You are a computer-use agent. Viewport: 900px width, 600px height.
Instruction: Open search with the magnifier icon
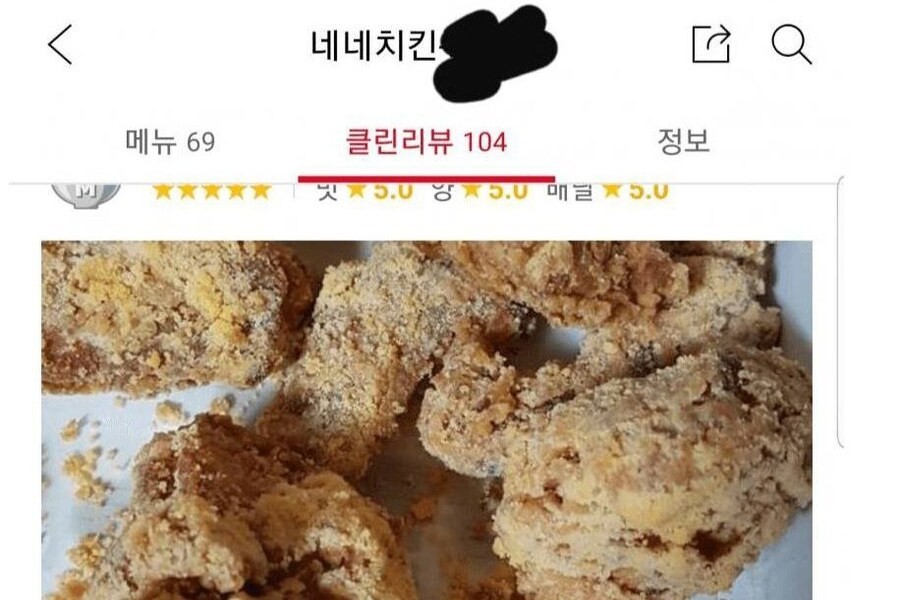point(791,45)
